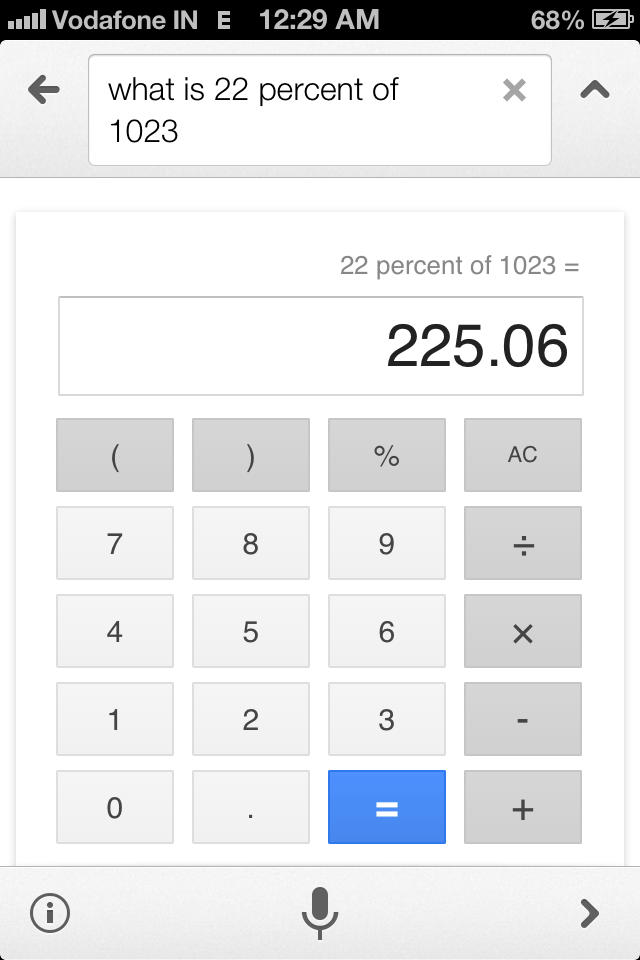Select the plus operator
640x960 pixels.
click(x=522, y=807)
